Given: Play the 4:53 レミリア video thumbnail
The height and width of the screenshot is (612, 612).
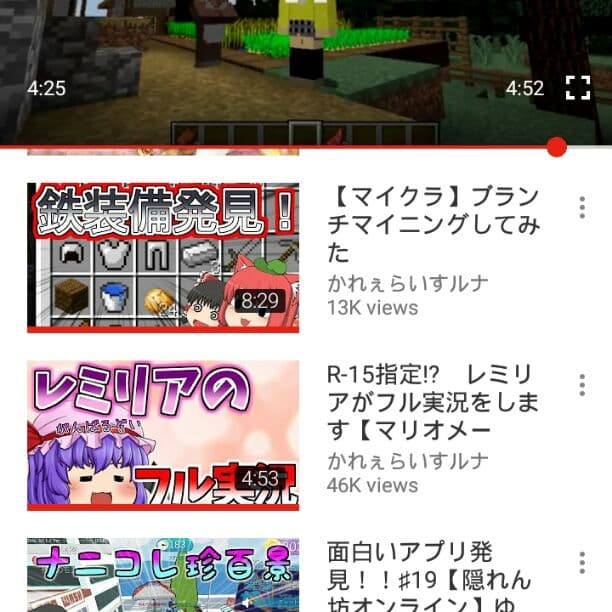Looking at the screenshot, I should pyautogui.click(x=163, y=435).
